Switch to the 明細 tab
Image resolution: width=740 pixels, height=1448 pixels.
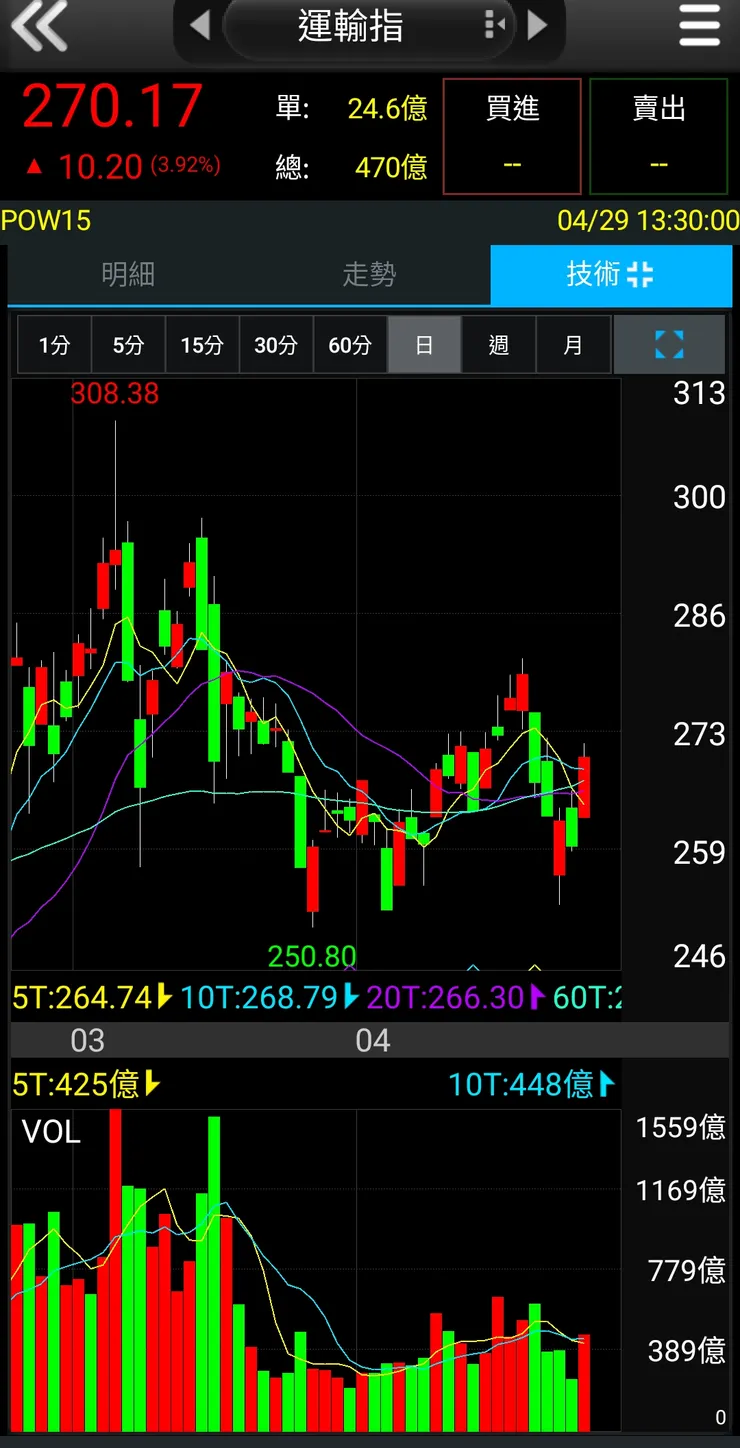pyautogui.click(x=128, y=275)
